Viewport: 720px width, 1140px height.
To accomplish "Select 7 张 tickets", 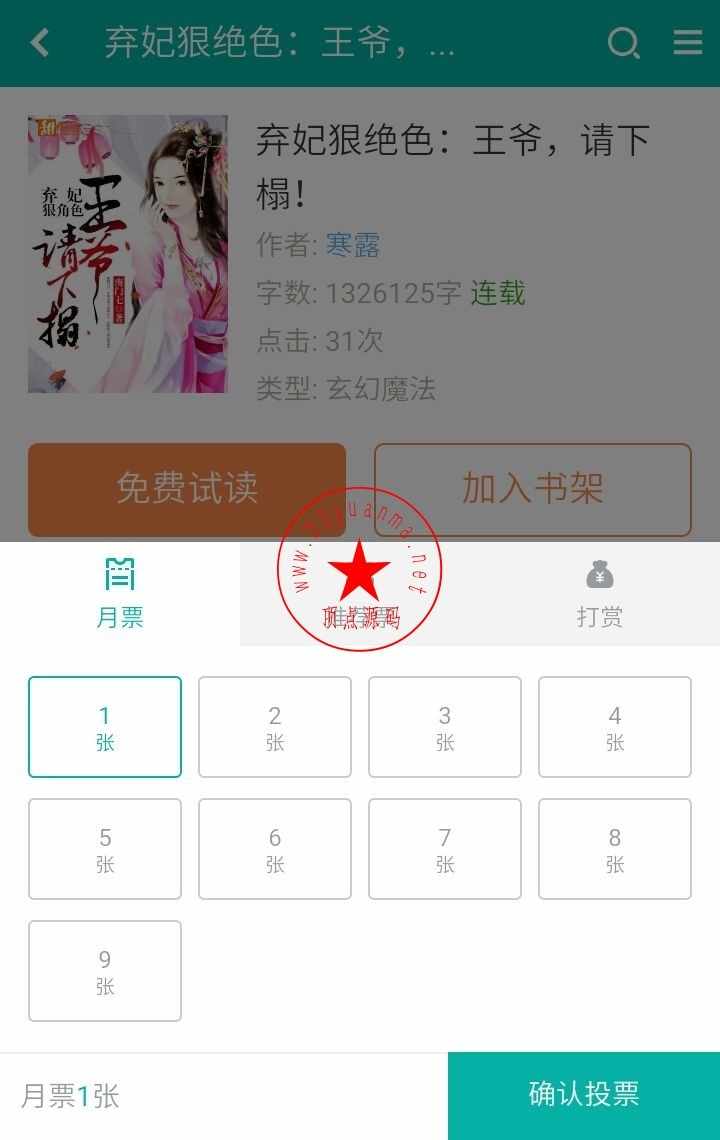I will coord(445,849).
